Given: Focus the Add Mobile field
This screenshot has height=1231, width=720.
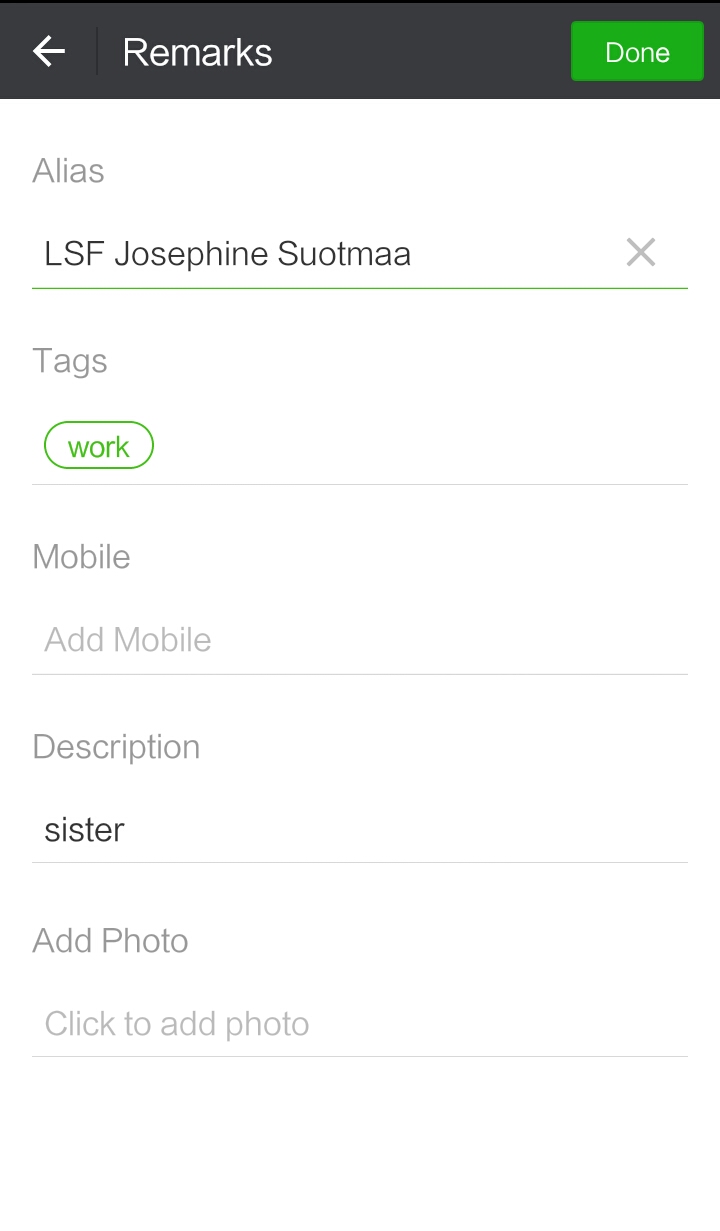Looking at the screenshot, I should click(x=360, y=640).
